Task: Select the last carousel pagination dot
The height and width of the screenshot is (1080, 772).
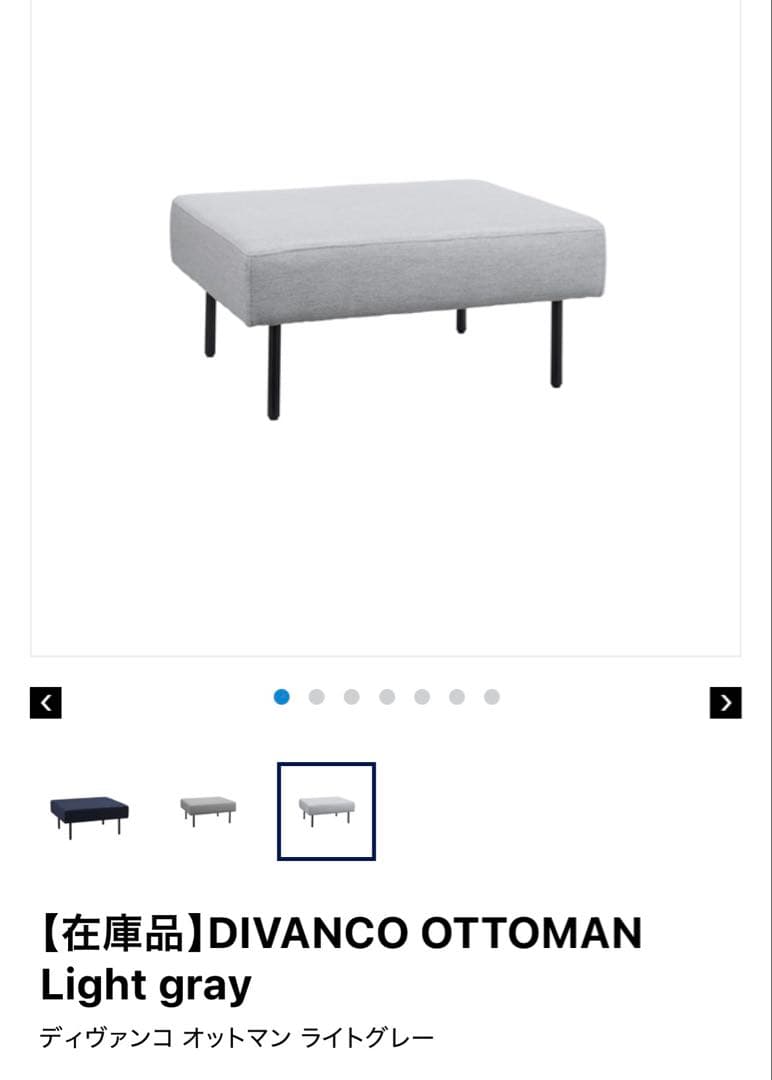Action: pos(491,698)
